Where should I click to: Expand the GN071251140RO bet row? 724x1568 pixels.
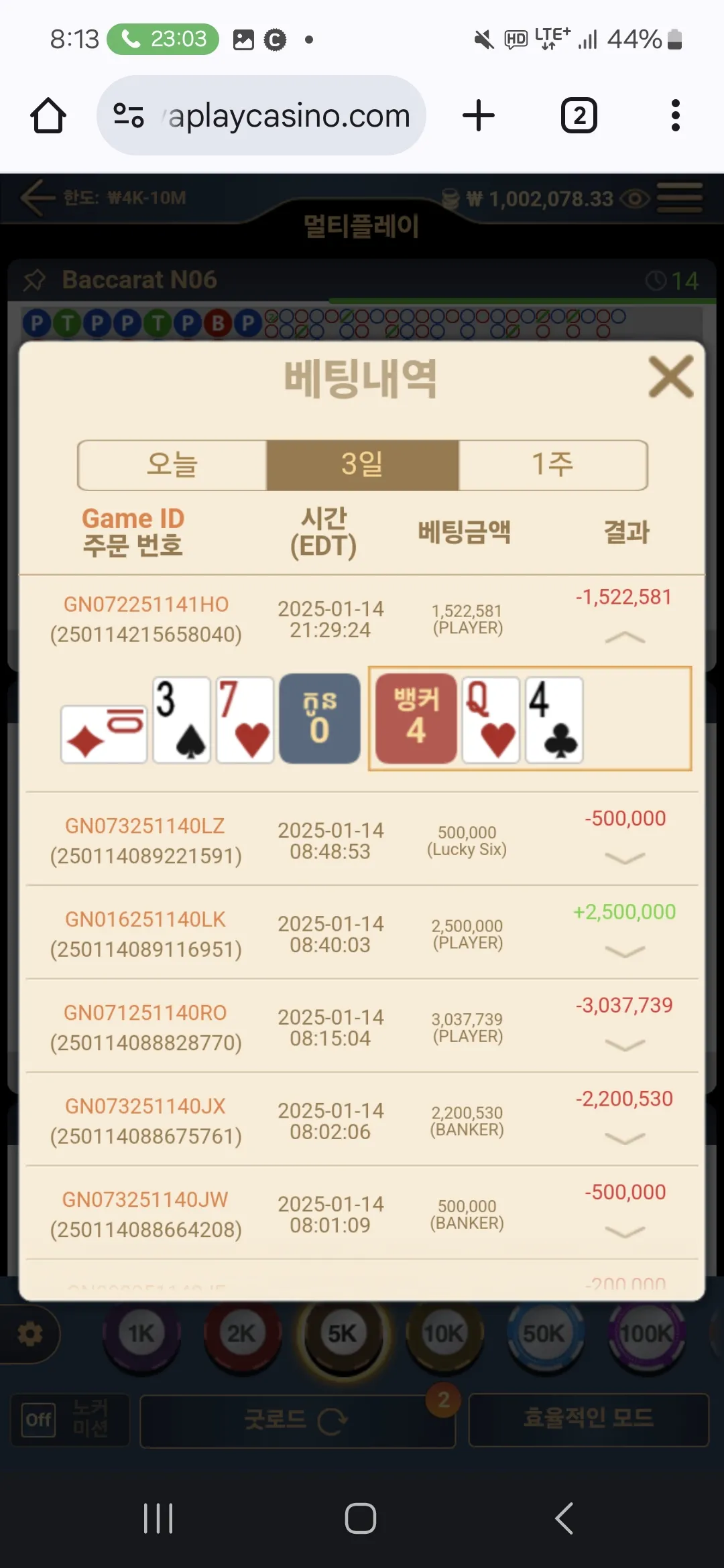coord(625,1045)
